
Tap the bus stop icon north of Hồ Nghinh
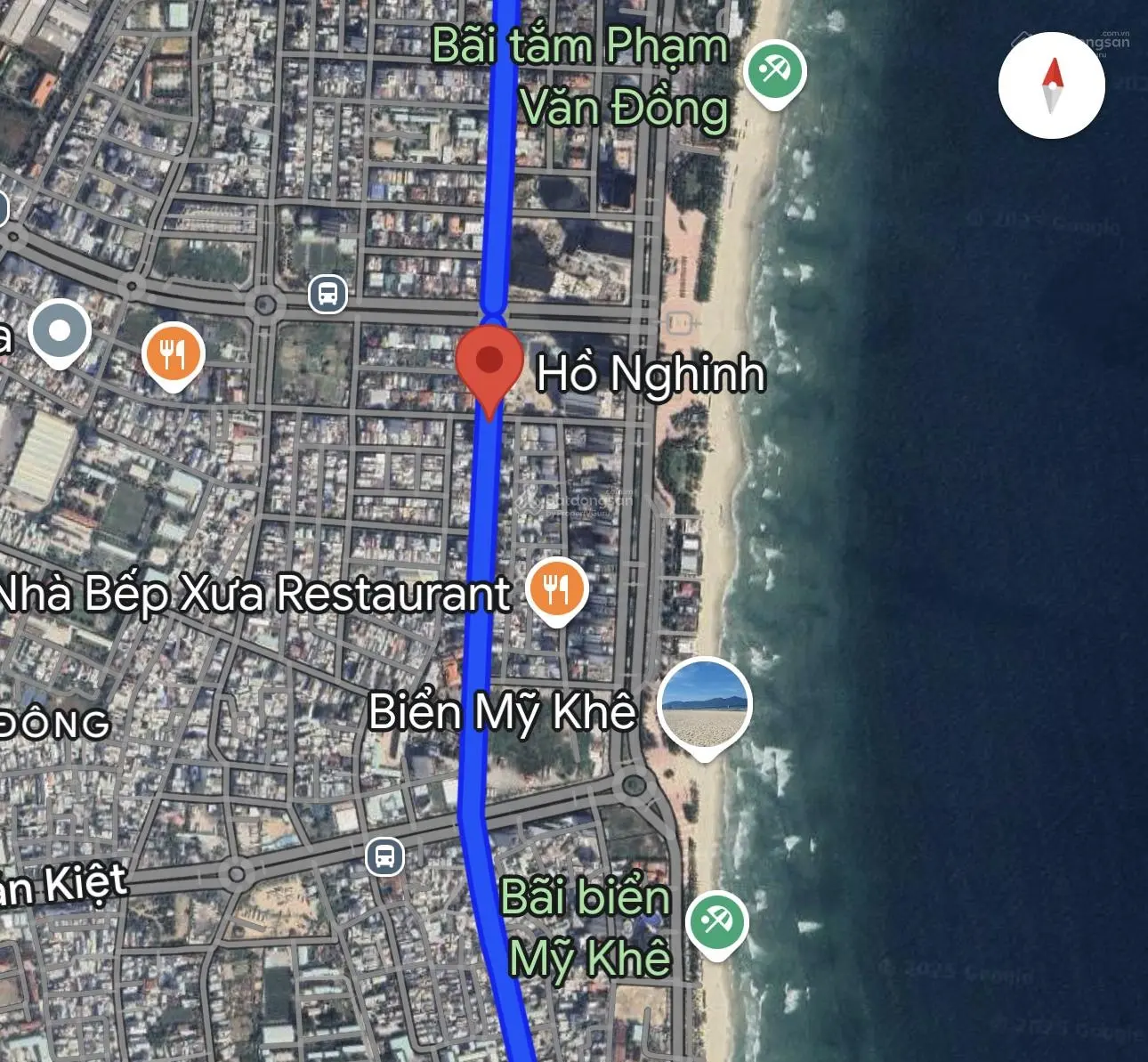click(327, 294)
